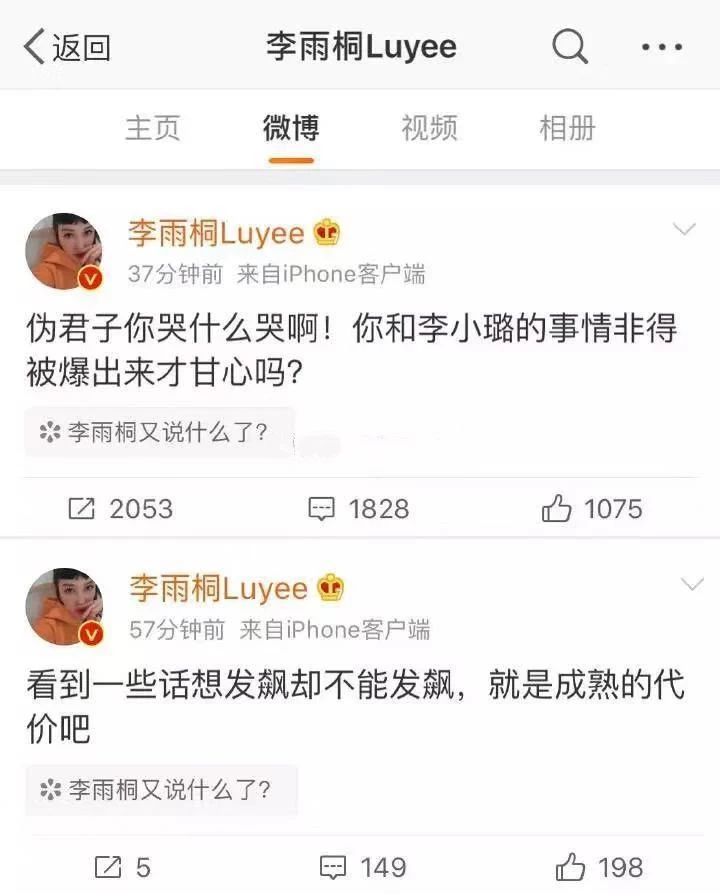This screenshot has width=720, height=894.
Task: Open the three-dot overflow menu
Action: pos(661,47)
